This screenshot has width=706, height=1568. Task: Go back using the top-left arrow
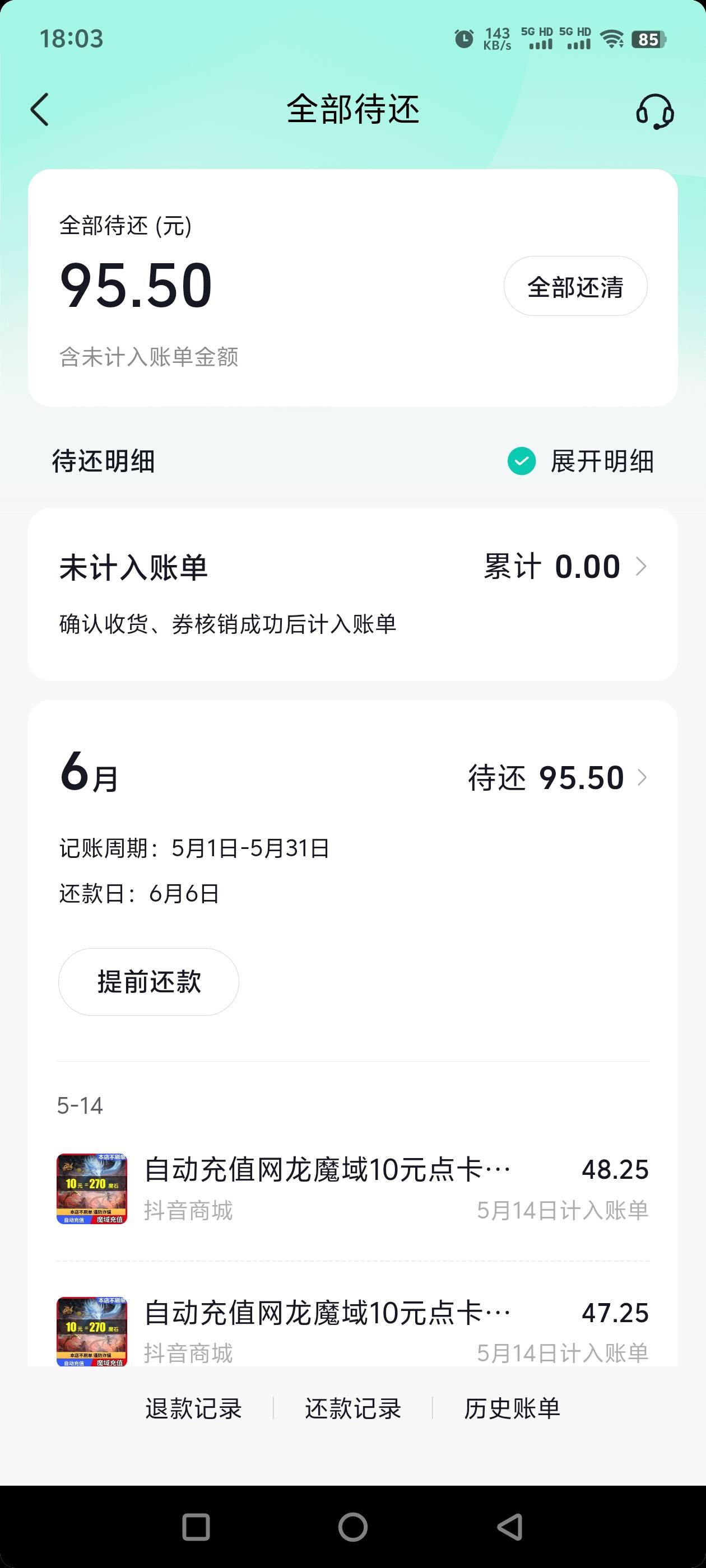pos(40,110)
